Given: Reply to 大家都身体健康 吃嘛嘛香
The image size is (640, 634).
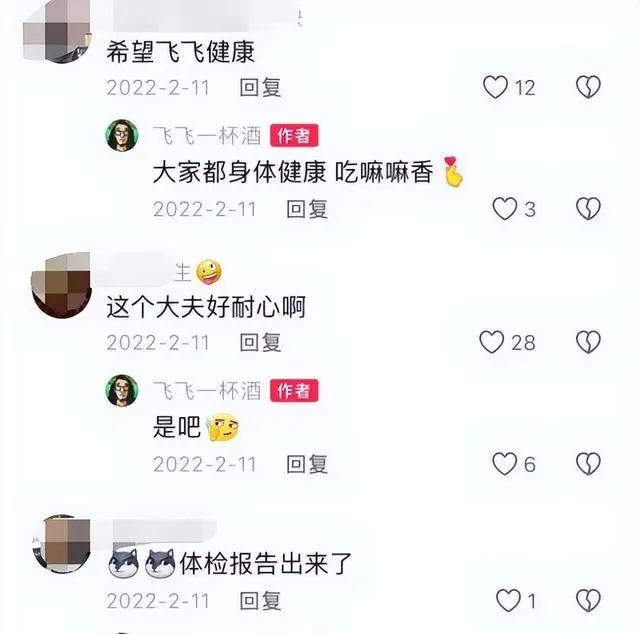Looking at the screenshot, I should click(307, 208).
